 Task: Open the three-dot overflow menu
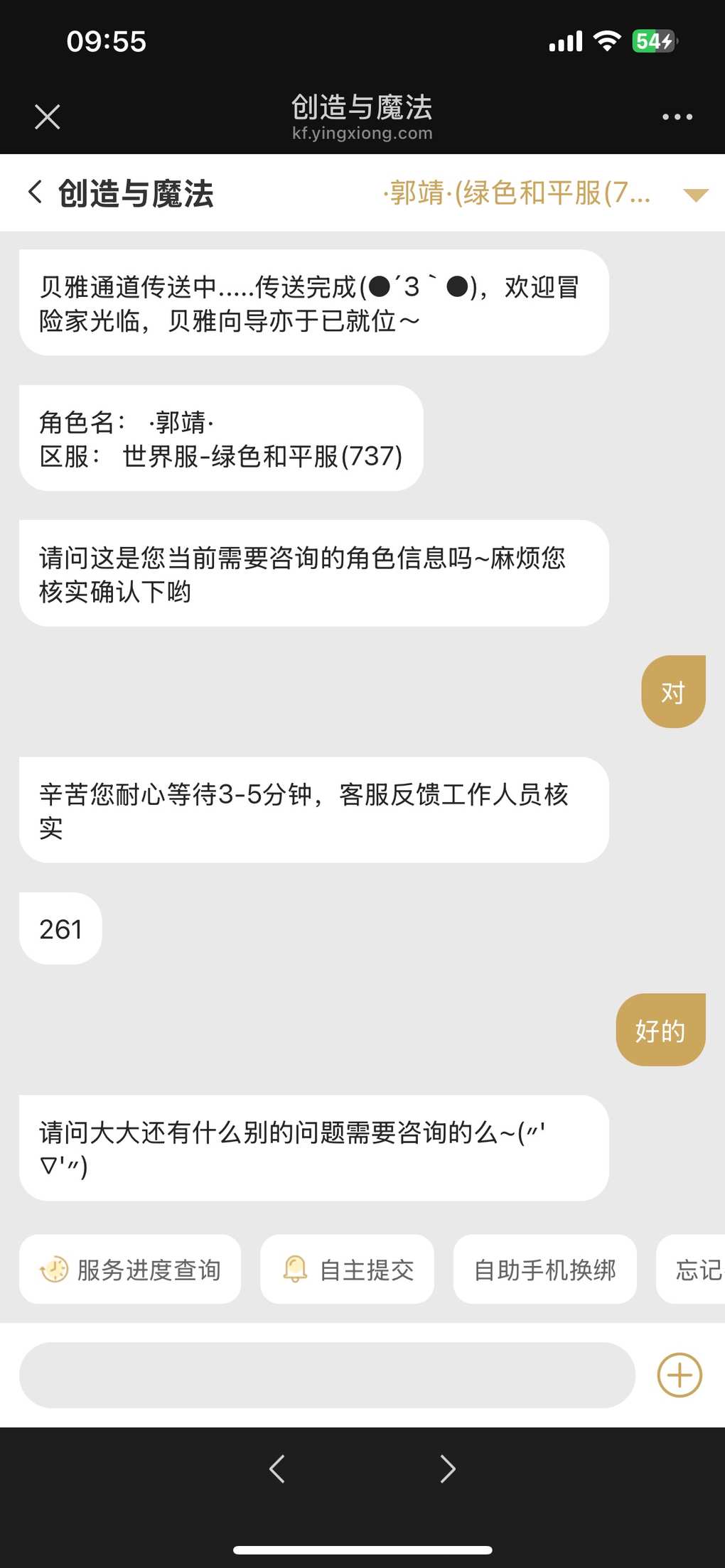pyautogui.click(x=677, y=117)
